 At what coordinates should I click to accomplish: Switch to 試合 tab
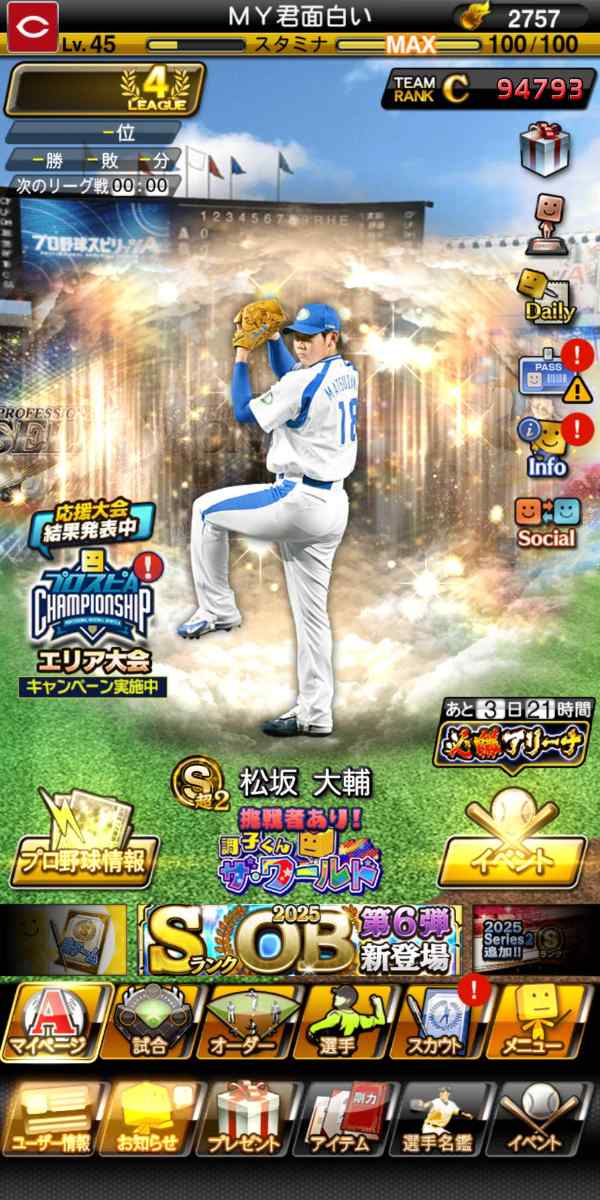pos(156,1020)
